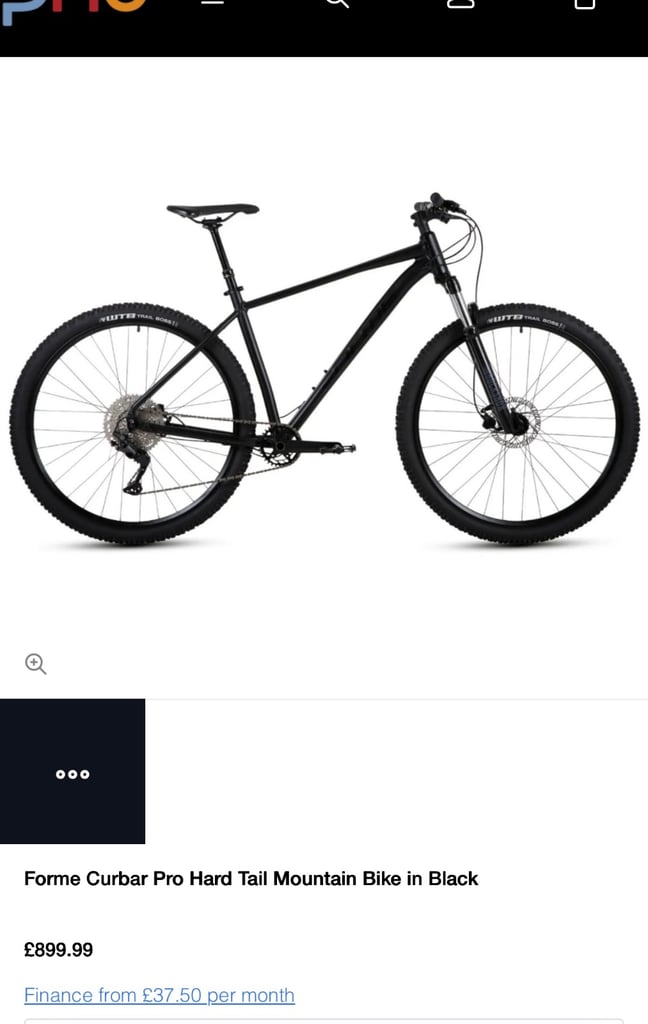Open the bike product photo
This screenshot has width=648, height=1024.
(x=324, y=370)
